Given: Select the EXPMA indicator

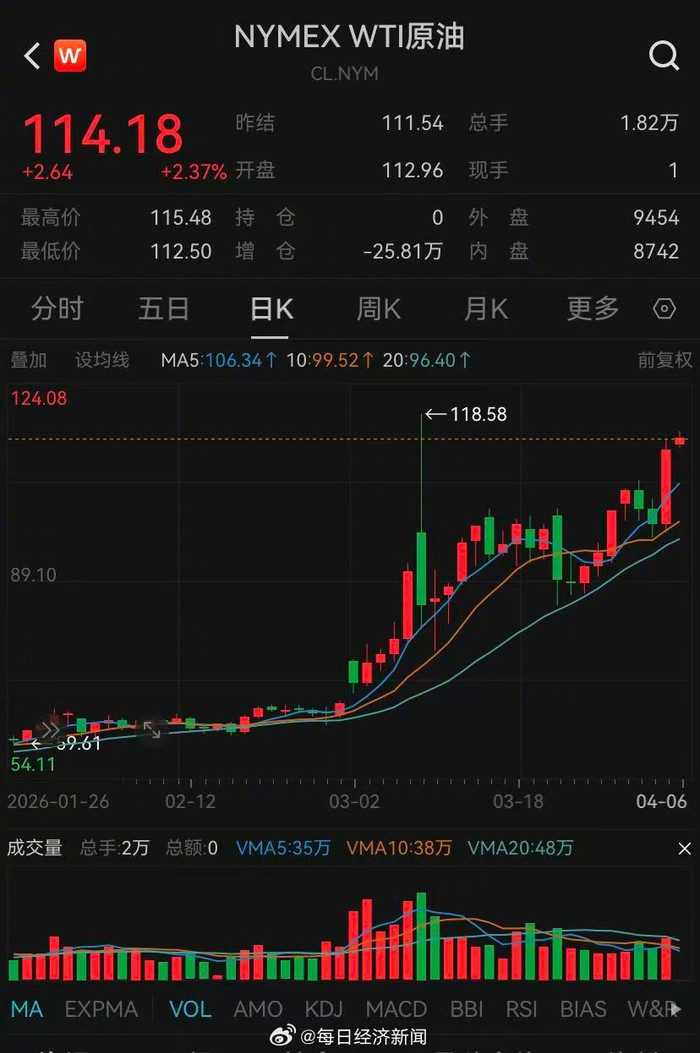Looking at the screenshot, I should pos(101,1009).
